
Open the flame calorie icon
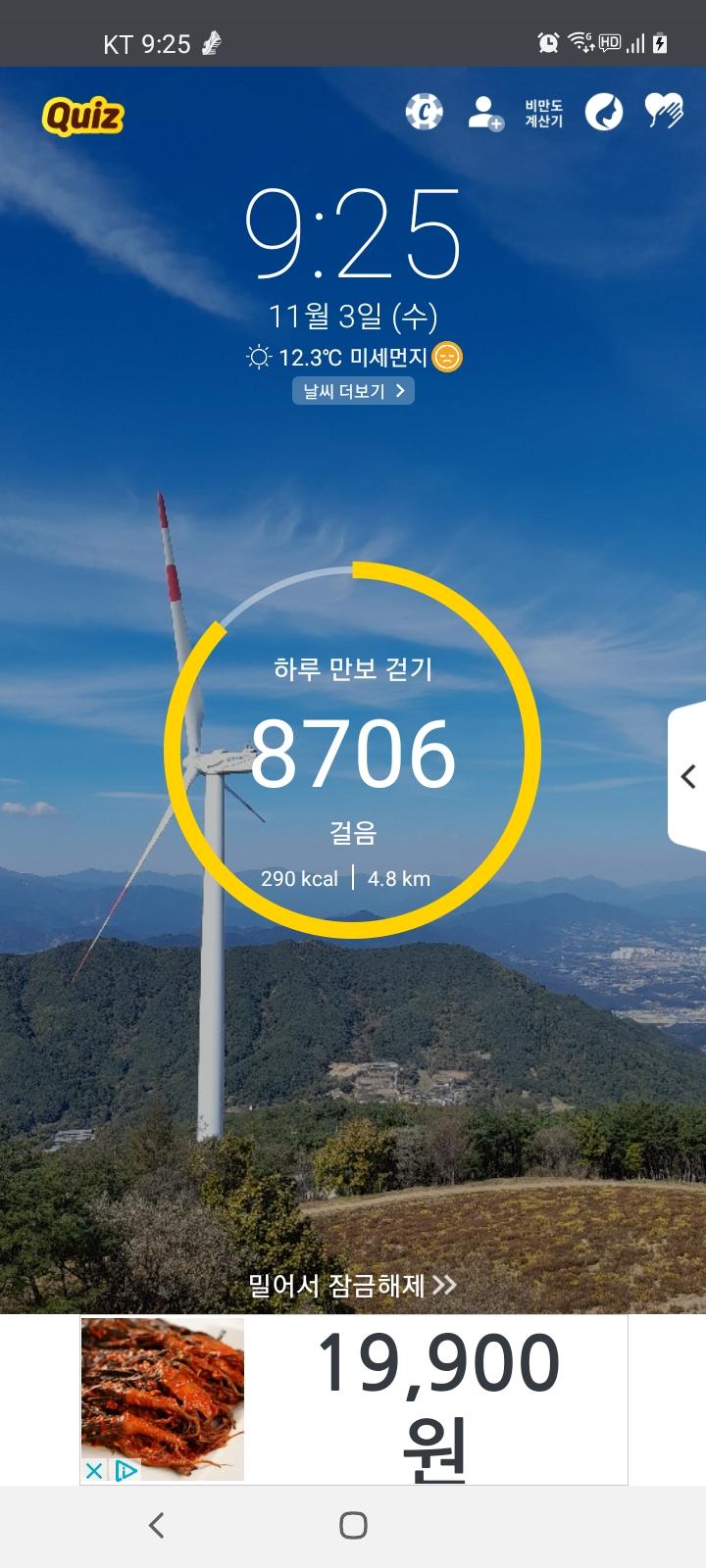coord(604,113)
